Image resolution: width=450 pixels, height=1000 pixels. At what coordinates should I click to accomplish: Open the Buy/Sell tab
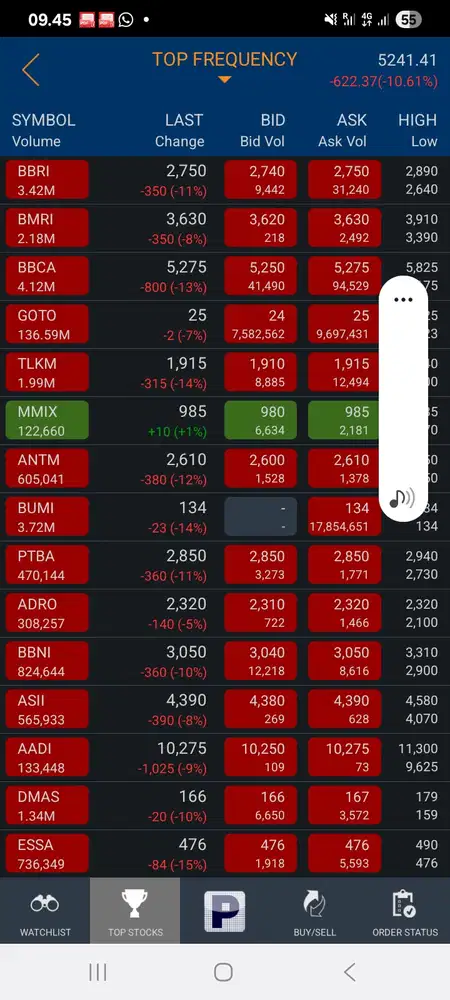point(314,913)
